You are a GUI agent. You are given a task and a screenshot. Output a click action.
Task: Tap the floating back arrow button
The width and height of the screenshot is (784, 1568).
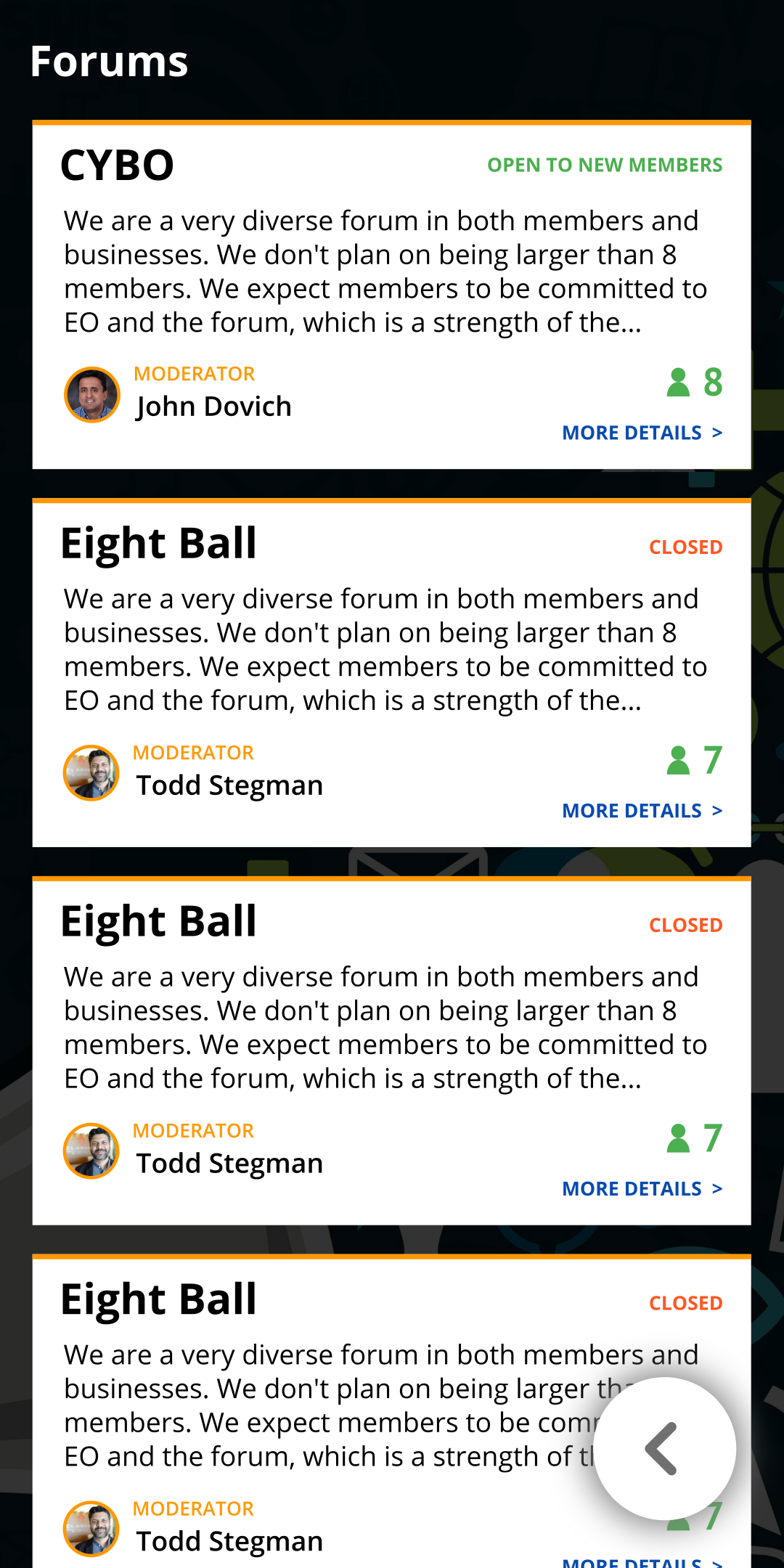point(664,1448)
